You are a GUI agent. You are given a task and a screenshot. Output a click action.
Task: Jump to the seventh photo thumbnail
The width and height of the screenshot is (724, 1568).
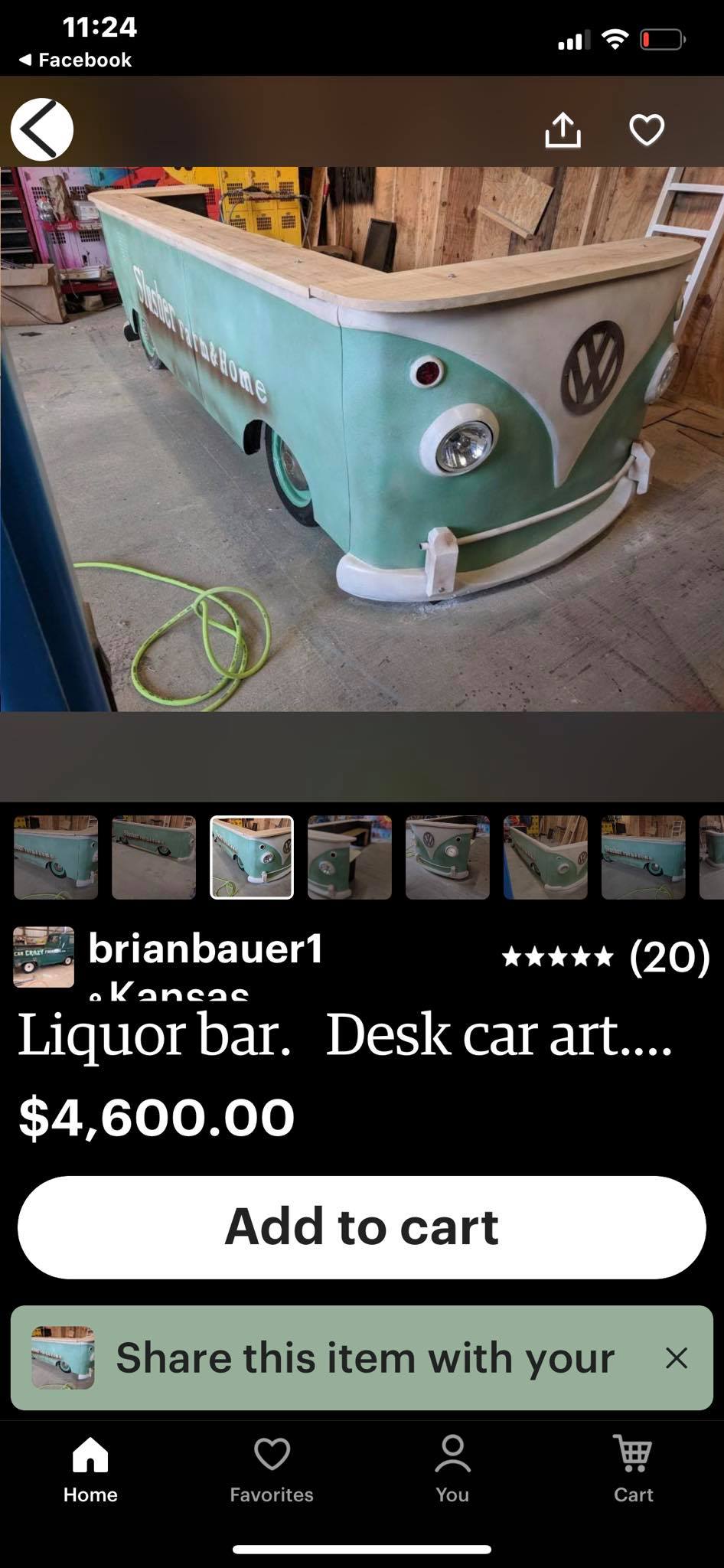(644, 857)
